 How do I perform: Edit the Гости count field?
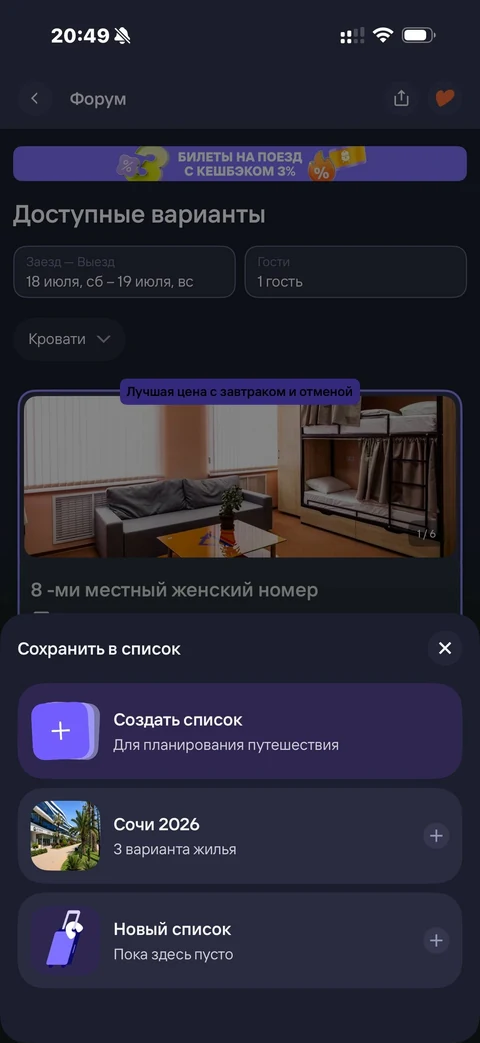pyautogui.click(x=356, y=272)
